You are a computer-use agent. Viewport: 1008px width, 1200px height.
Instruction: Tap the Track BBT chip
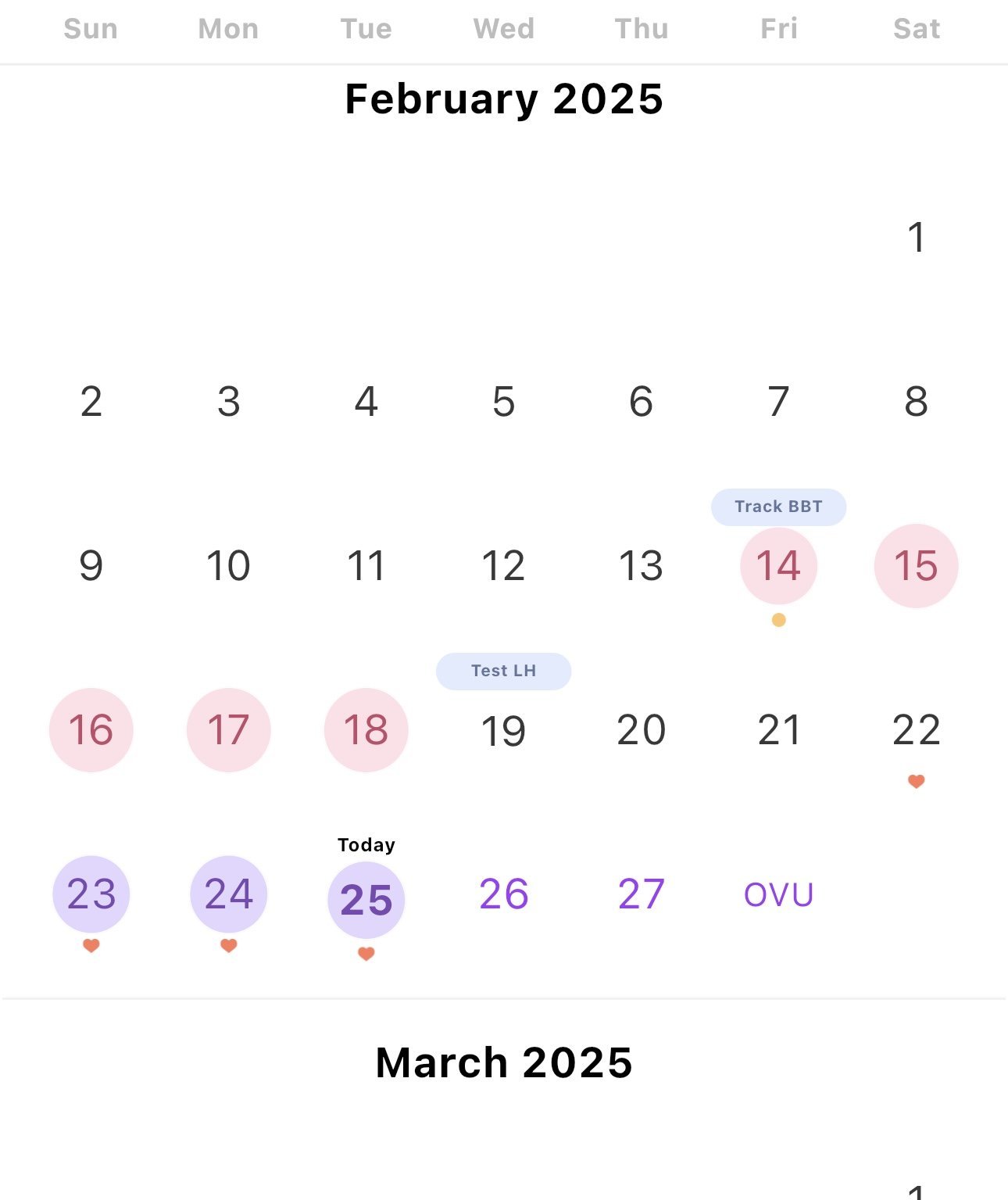(x=778, y=507)
